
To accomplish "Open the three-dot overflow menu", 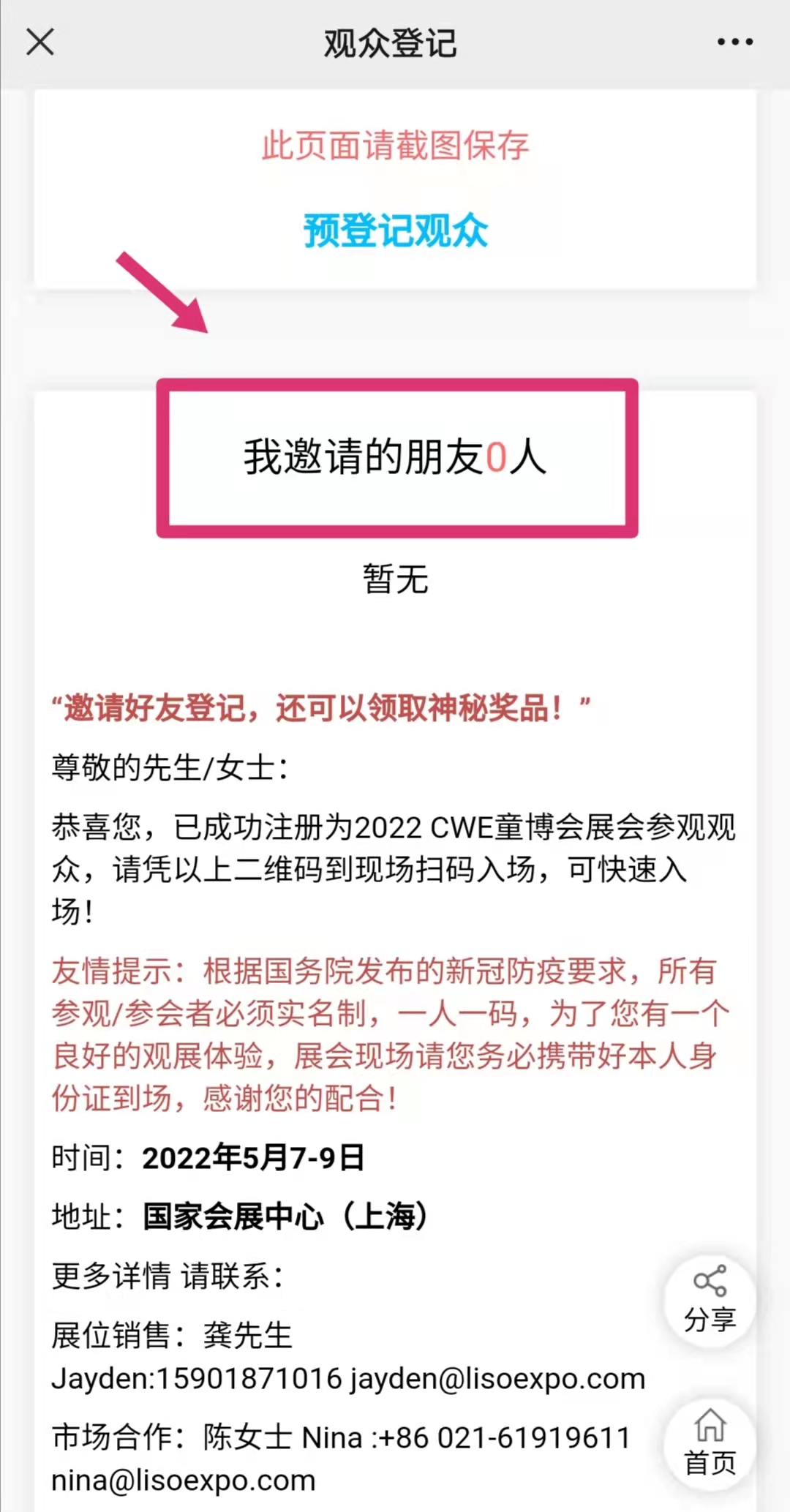I will pyautogui.click(x=734, y=42).
